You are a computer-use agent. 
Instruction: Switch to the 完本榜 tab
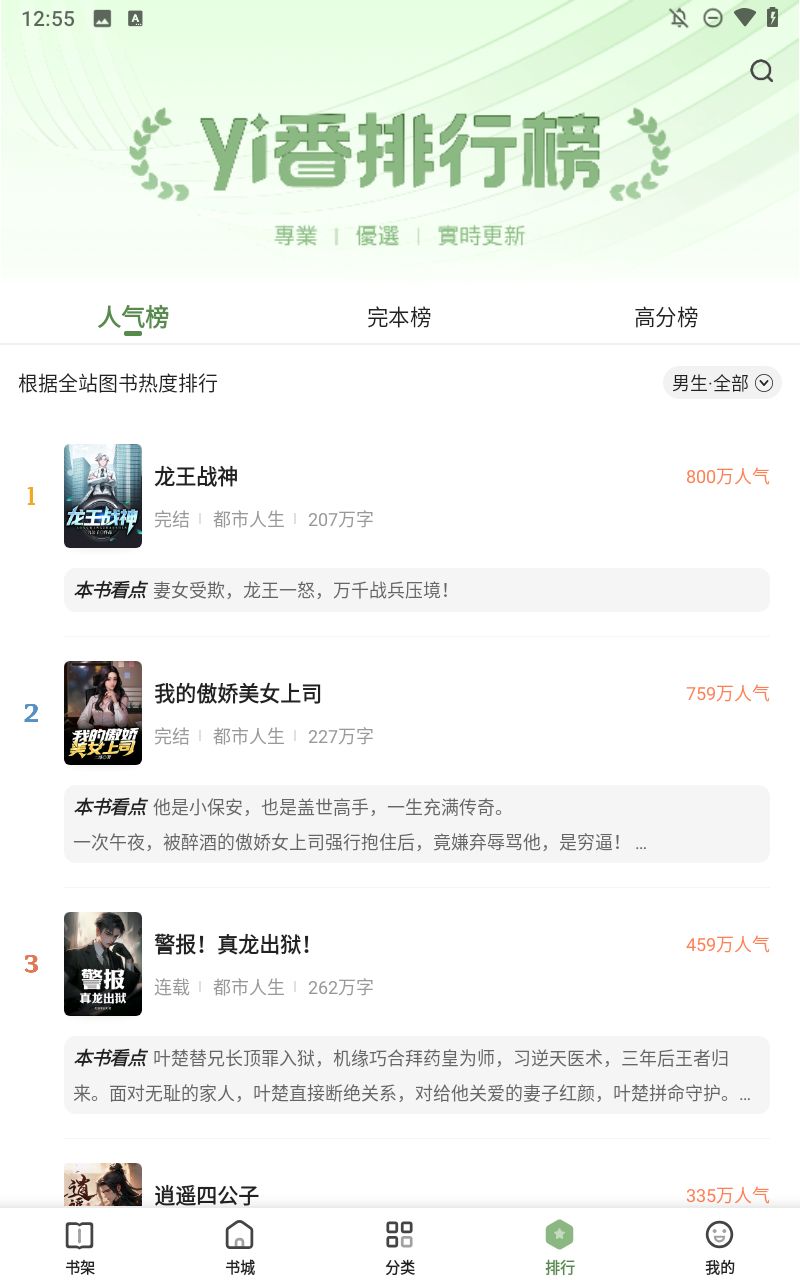[399, 318]
